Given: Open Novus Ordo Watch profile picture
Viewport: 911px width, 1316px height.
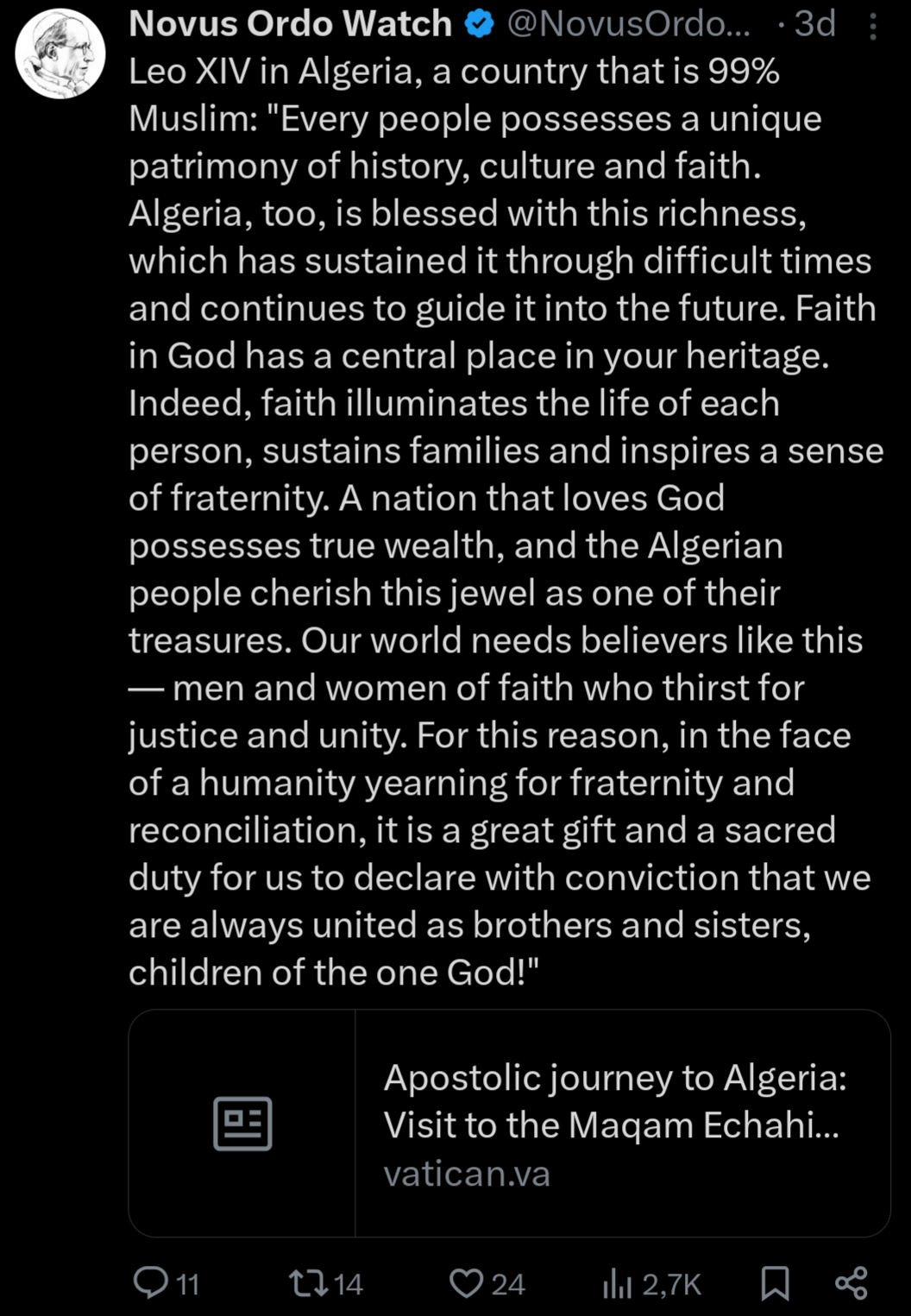Looking at the screenshot, I should (x=60, y=54).
